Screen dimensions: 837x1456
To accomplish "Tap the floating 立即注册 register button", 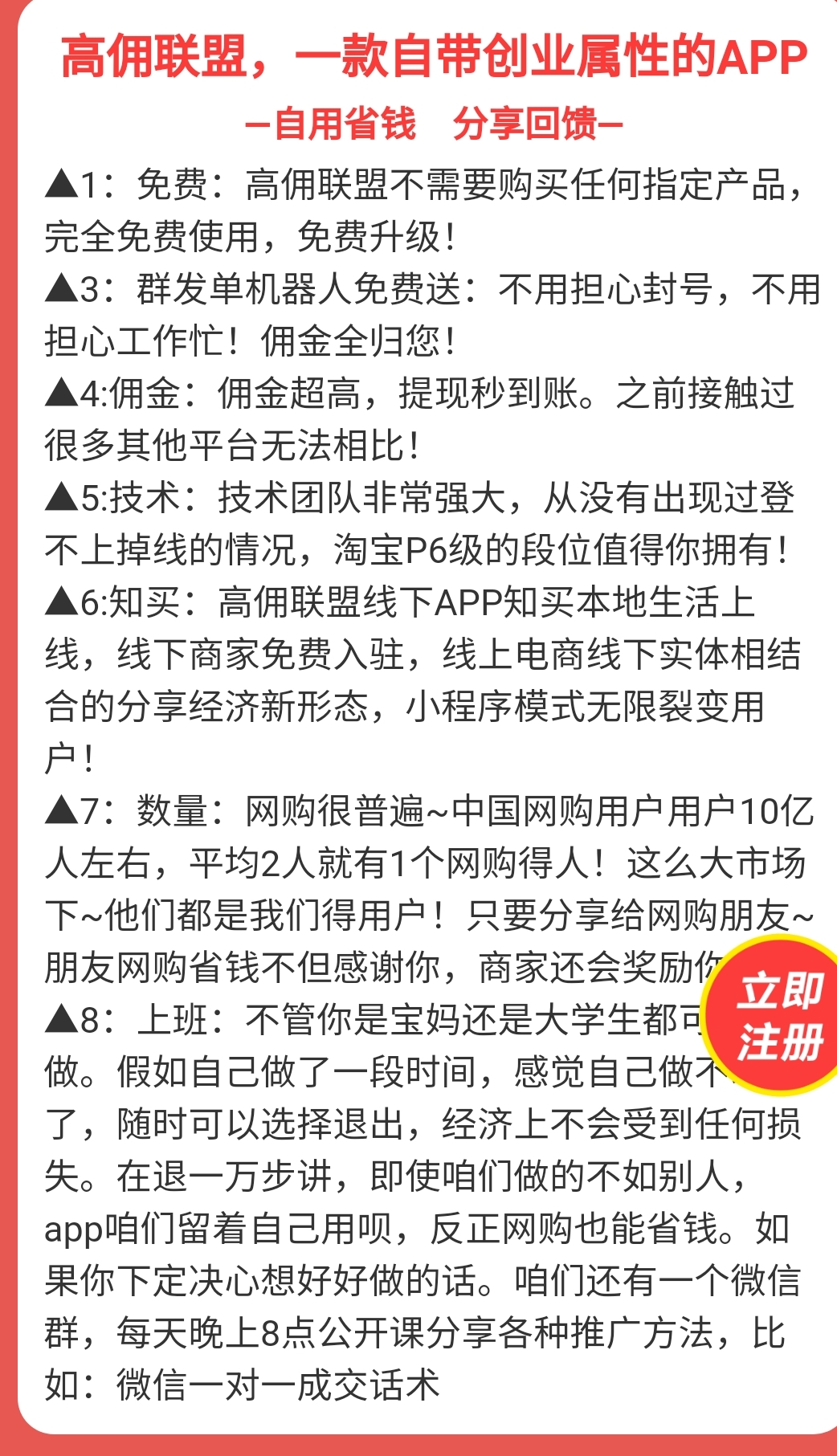I will click(776, 1015).
